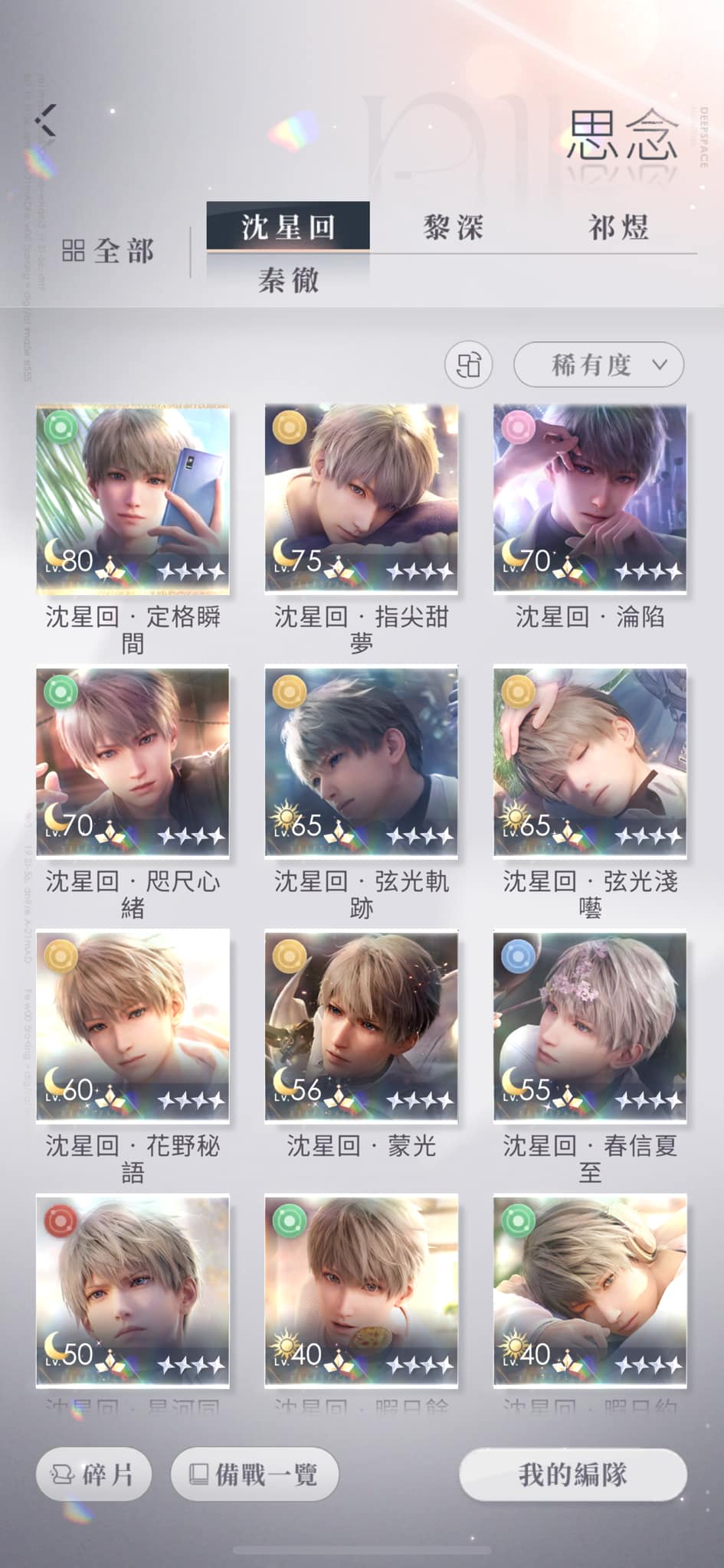Open the 弦光淺囈 memory card
724x1568 pixels.
pos(589,763)
